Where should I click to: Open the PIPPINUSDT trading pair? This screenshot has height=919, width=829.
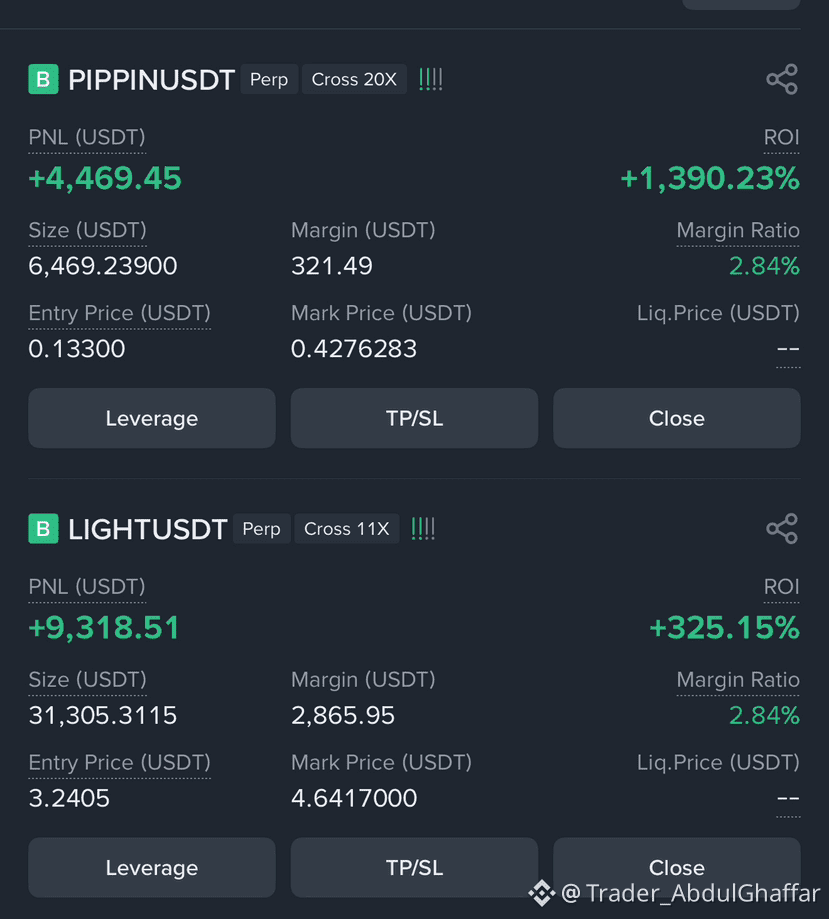coord(151,79)
